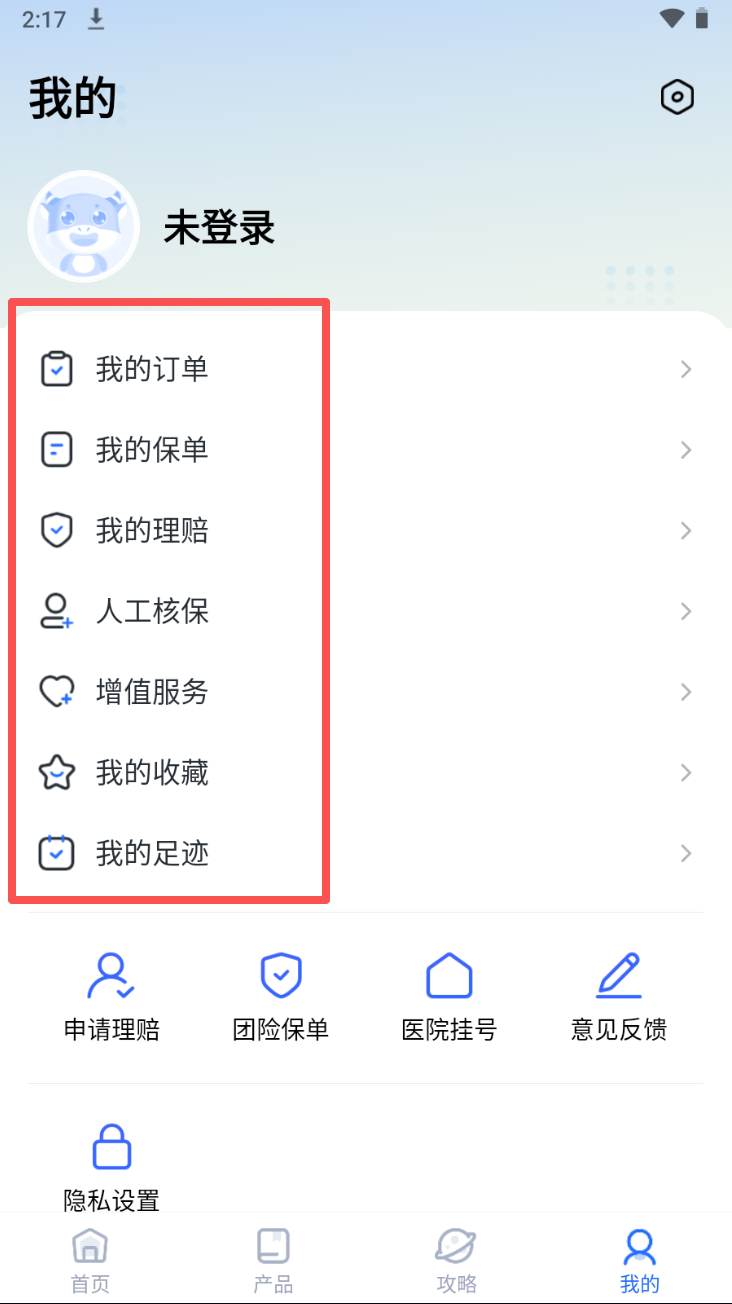Viewport: 732px width, 1304px height.
Task: Open 隐私设置 privacy settings
Action: 111,1165
